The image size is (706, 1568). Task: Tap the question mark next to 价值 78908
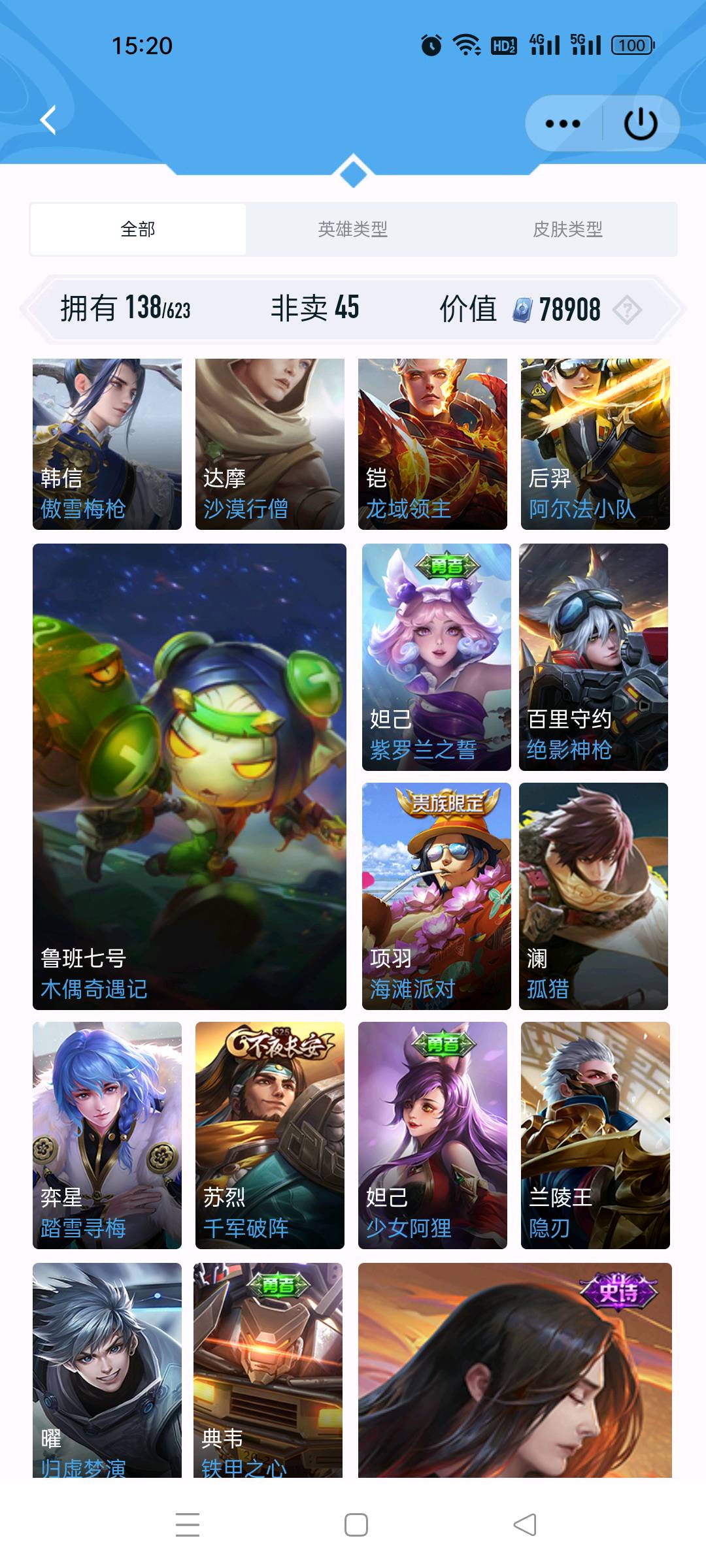tap(627, 309)
